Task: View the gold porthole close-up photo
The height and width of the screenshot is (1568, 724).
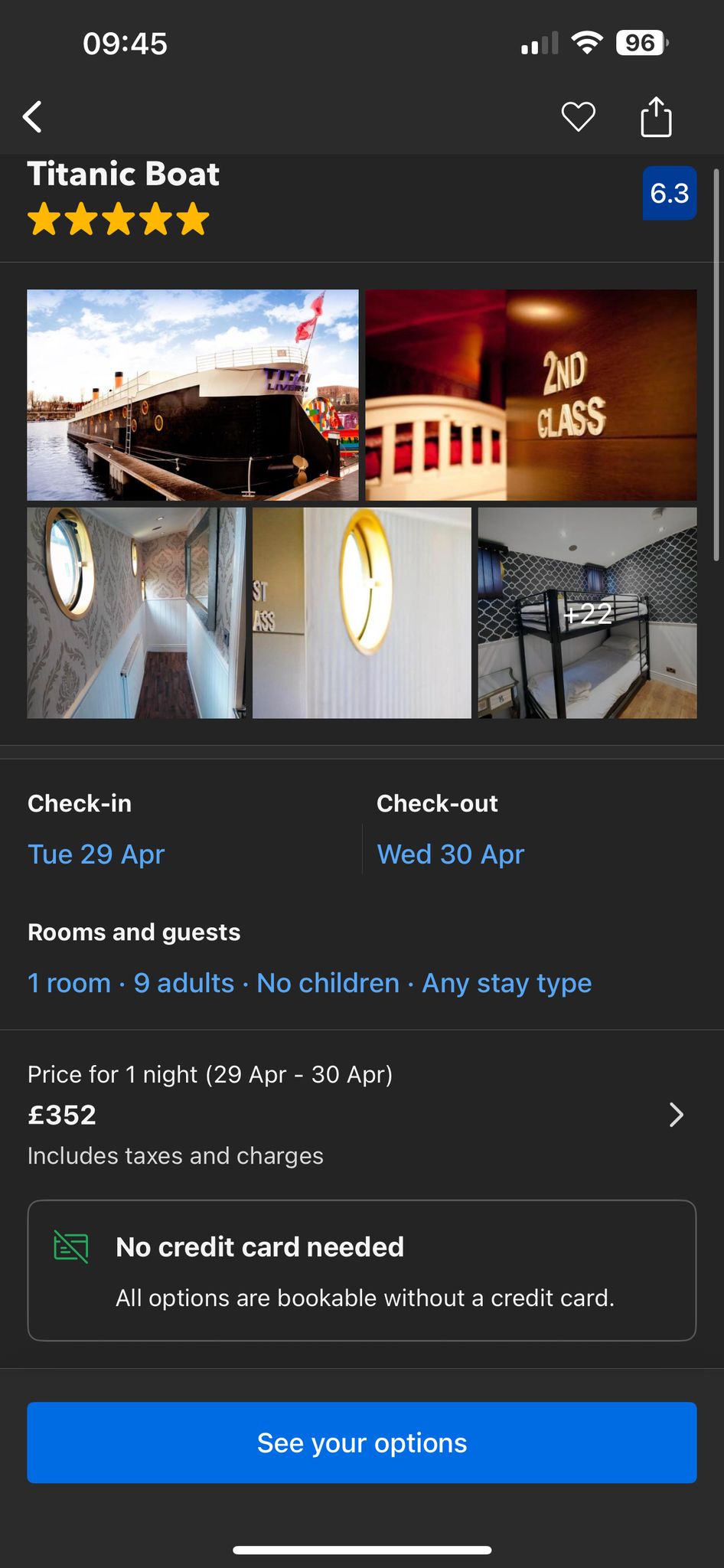Action: tap(361, 612)
